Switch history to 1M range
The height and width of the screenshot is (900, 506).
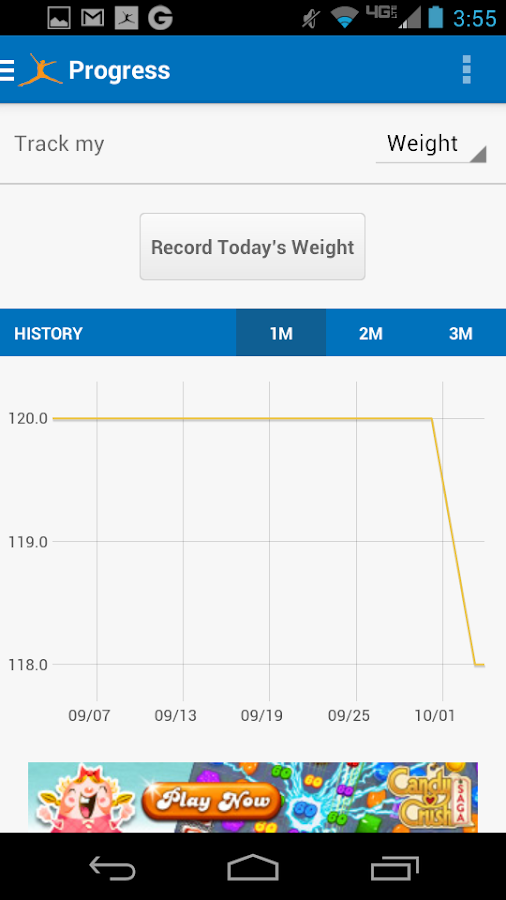pos(281,333)
